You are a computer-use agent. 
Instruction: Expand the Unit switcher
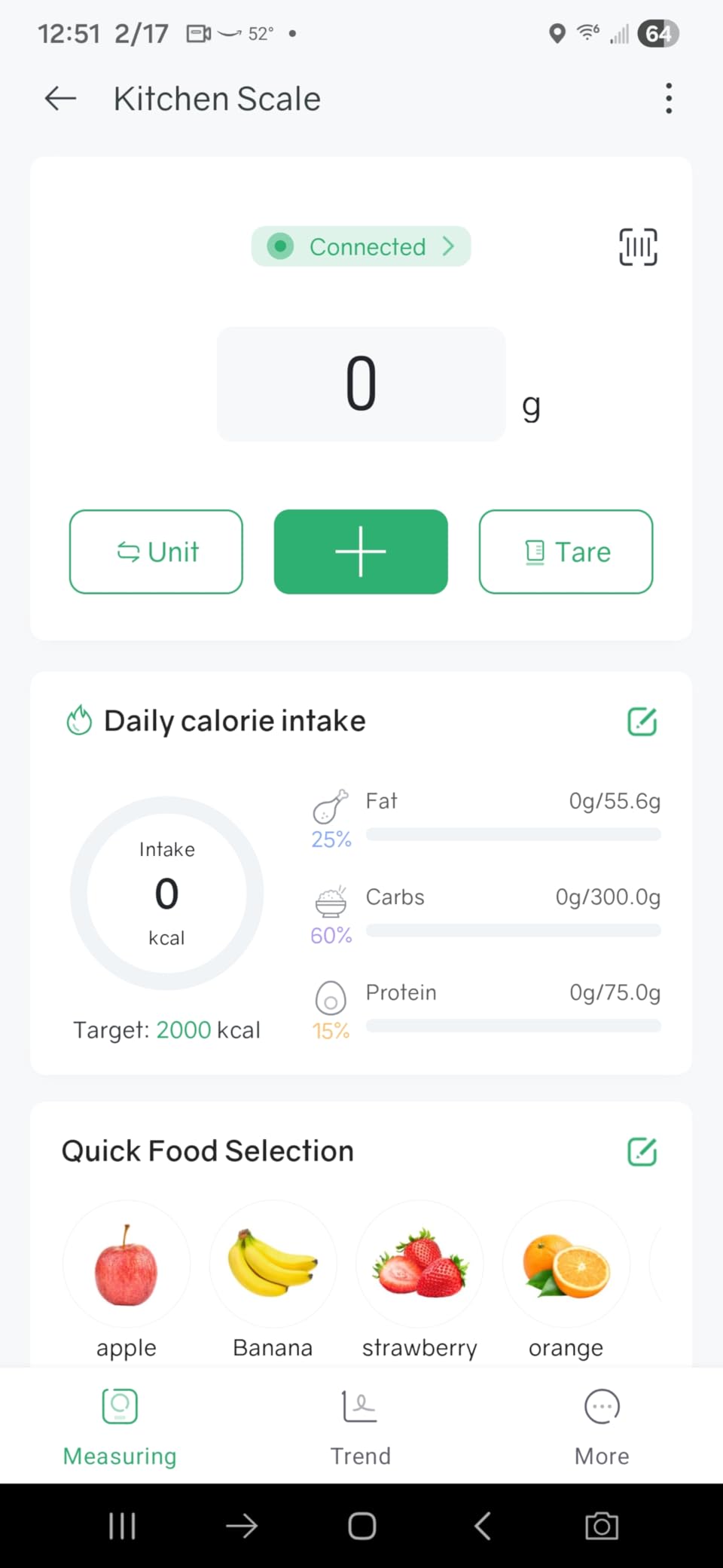tap(155, 552)
